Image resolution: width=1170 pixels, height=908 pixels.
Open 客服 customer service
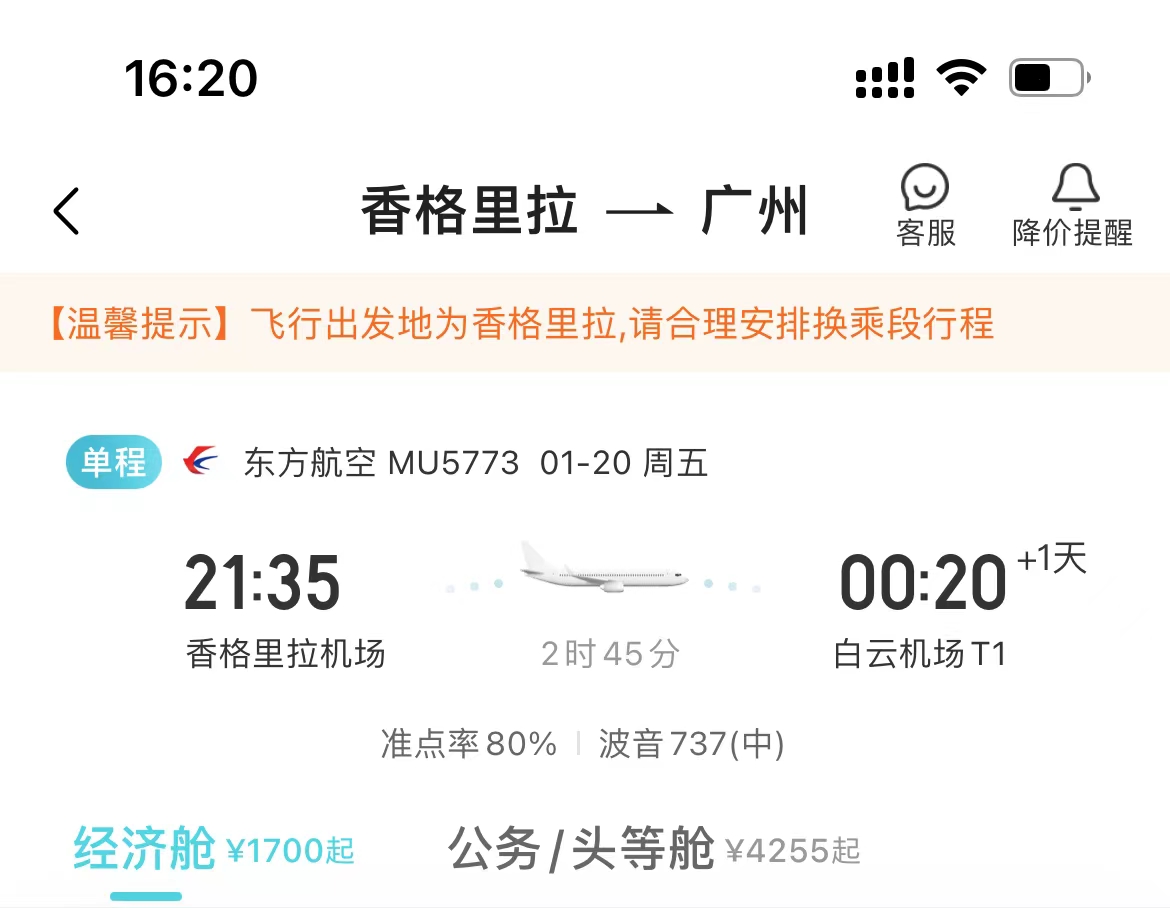tap(925, 207)
